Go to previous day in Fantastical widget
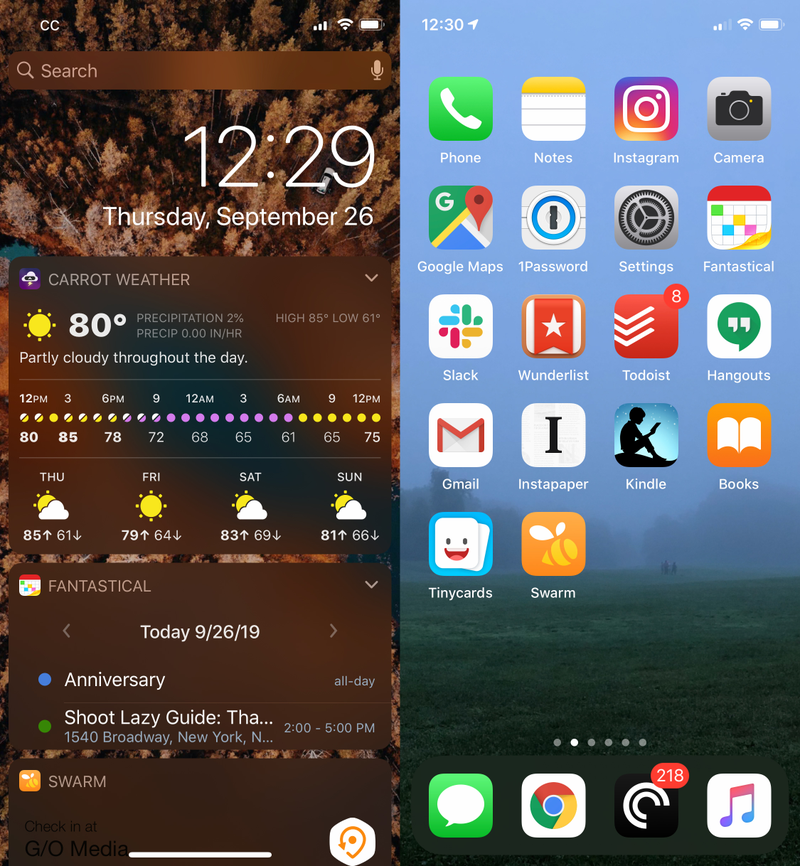Screen dimensions: 800x866 (x=67, y=631)
